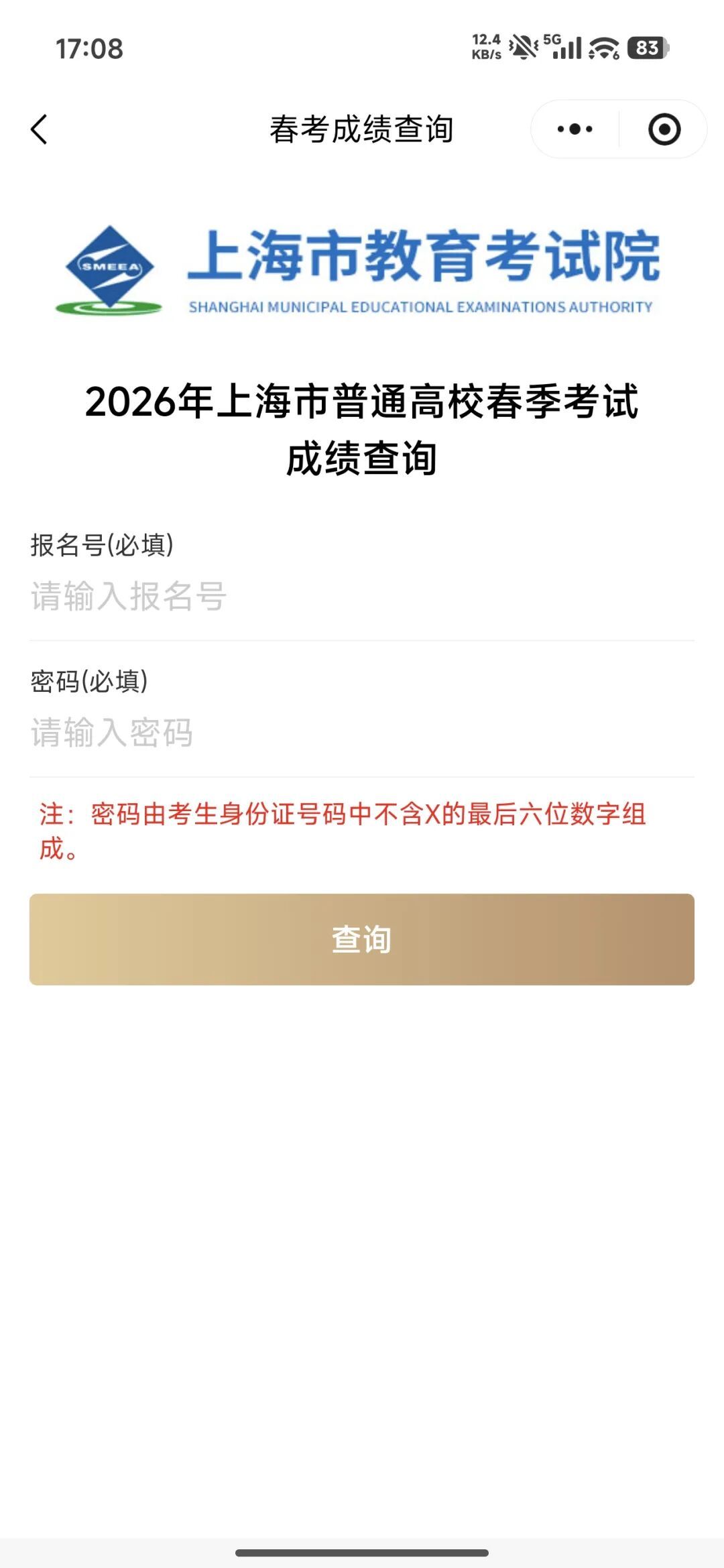Close the mini program with the circle icon
Image resolution: width=724 pixels, height=1568 pixels.
point(664,129)
